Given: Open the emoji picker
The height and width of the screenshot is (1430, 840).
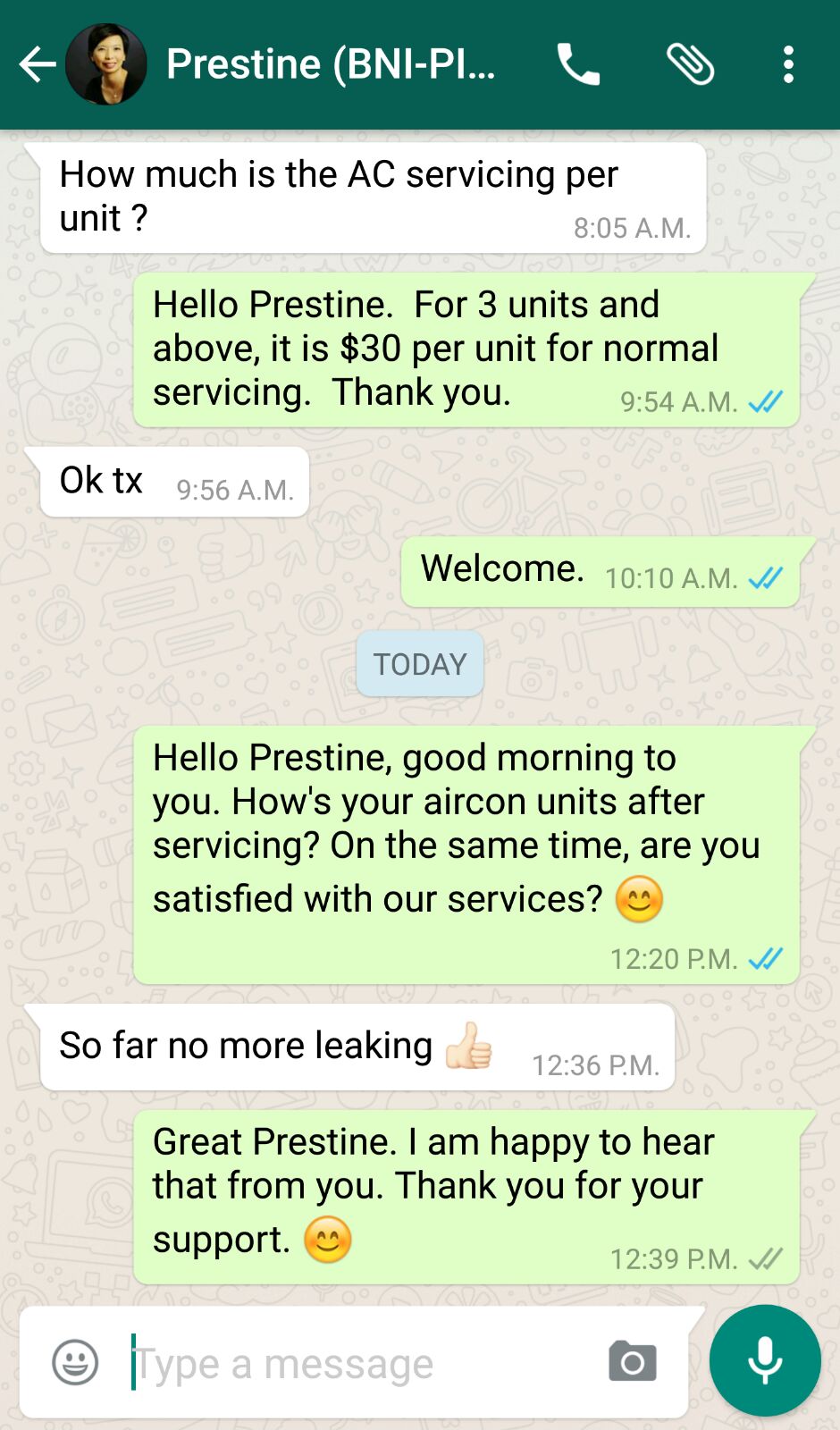Looking at the screenshot, I should coord(75,1363).
